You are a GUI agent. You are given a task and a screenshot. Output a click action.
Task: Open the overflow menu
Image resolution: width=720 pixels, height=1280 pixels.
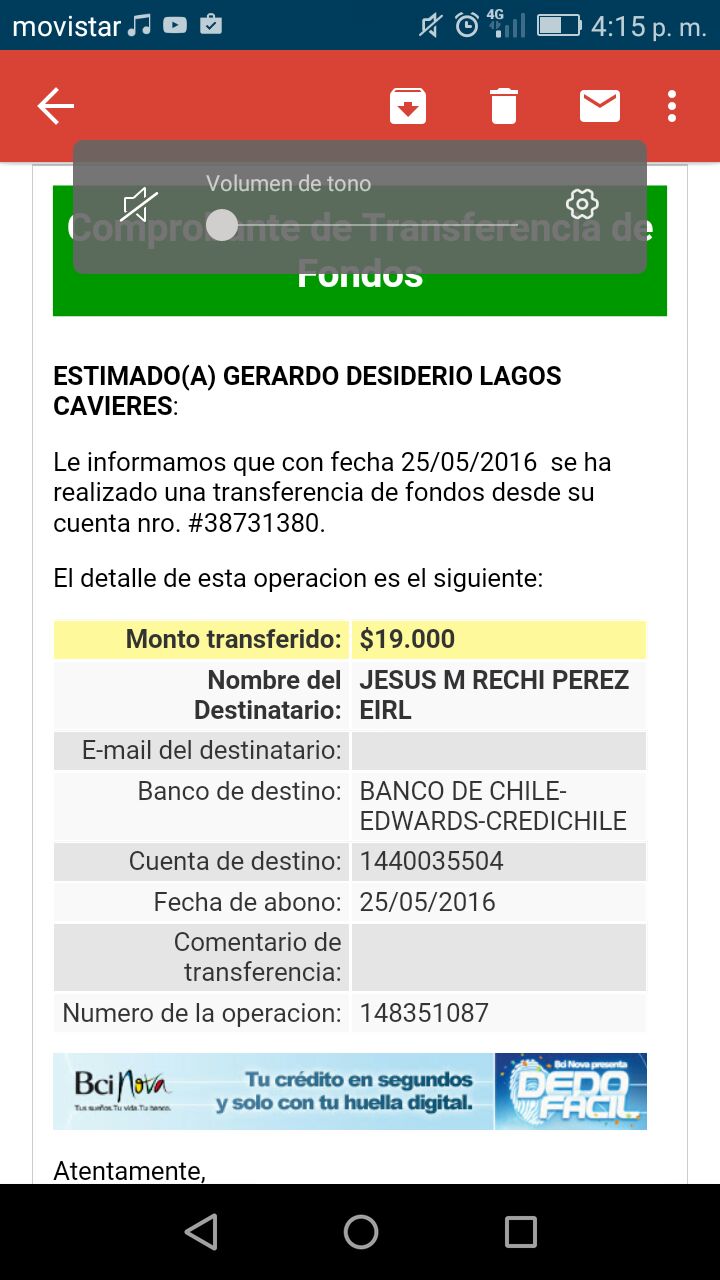[672, 106]
